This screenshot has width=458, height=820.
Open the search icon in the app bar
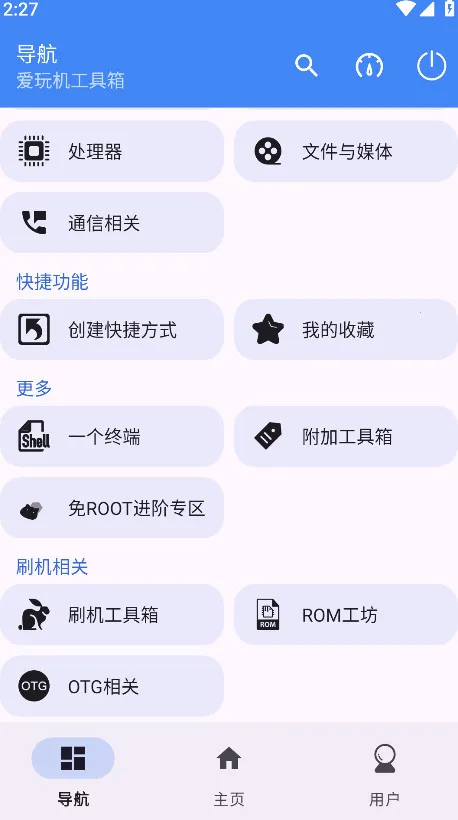pyautogui.click(x=306, y=66)
